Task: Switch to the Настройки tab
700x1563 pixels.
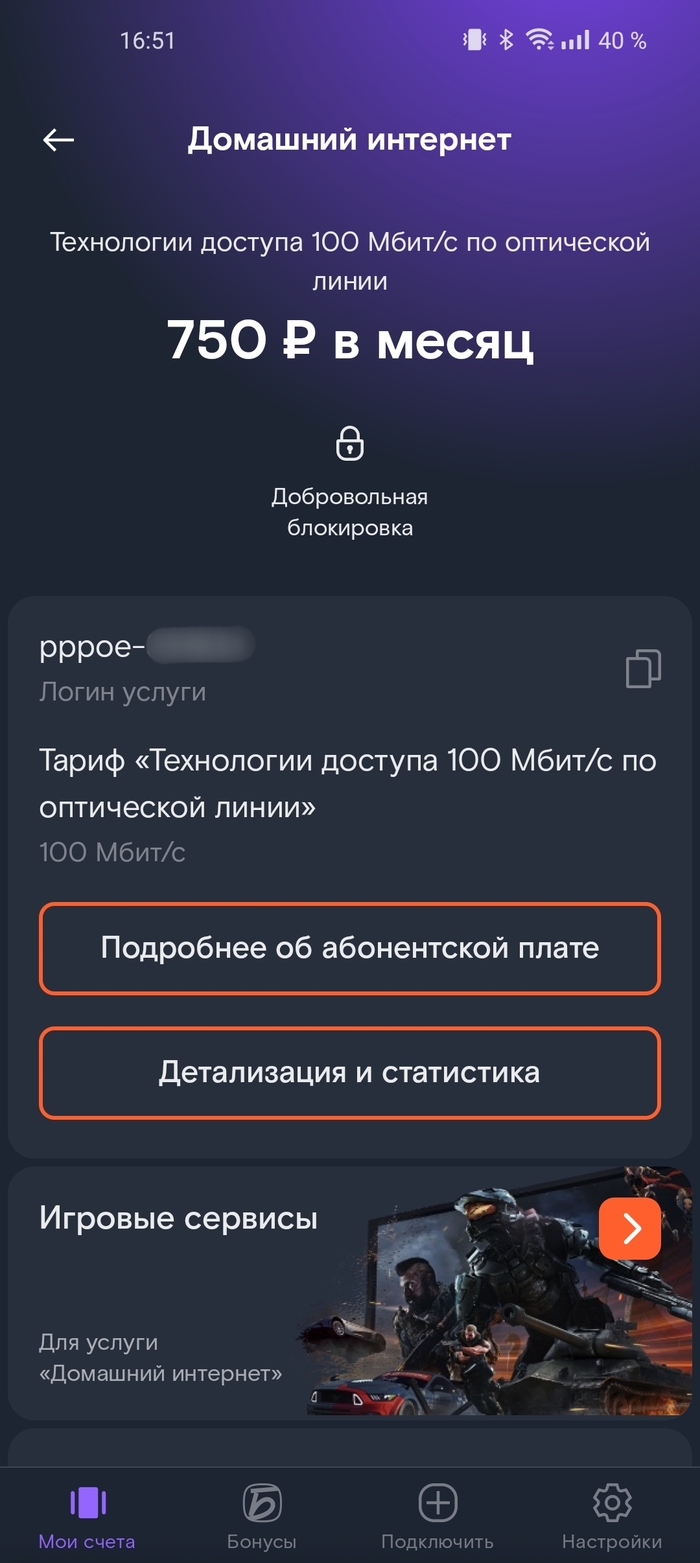Action: coord(612,1515)
